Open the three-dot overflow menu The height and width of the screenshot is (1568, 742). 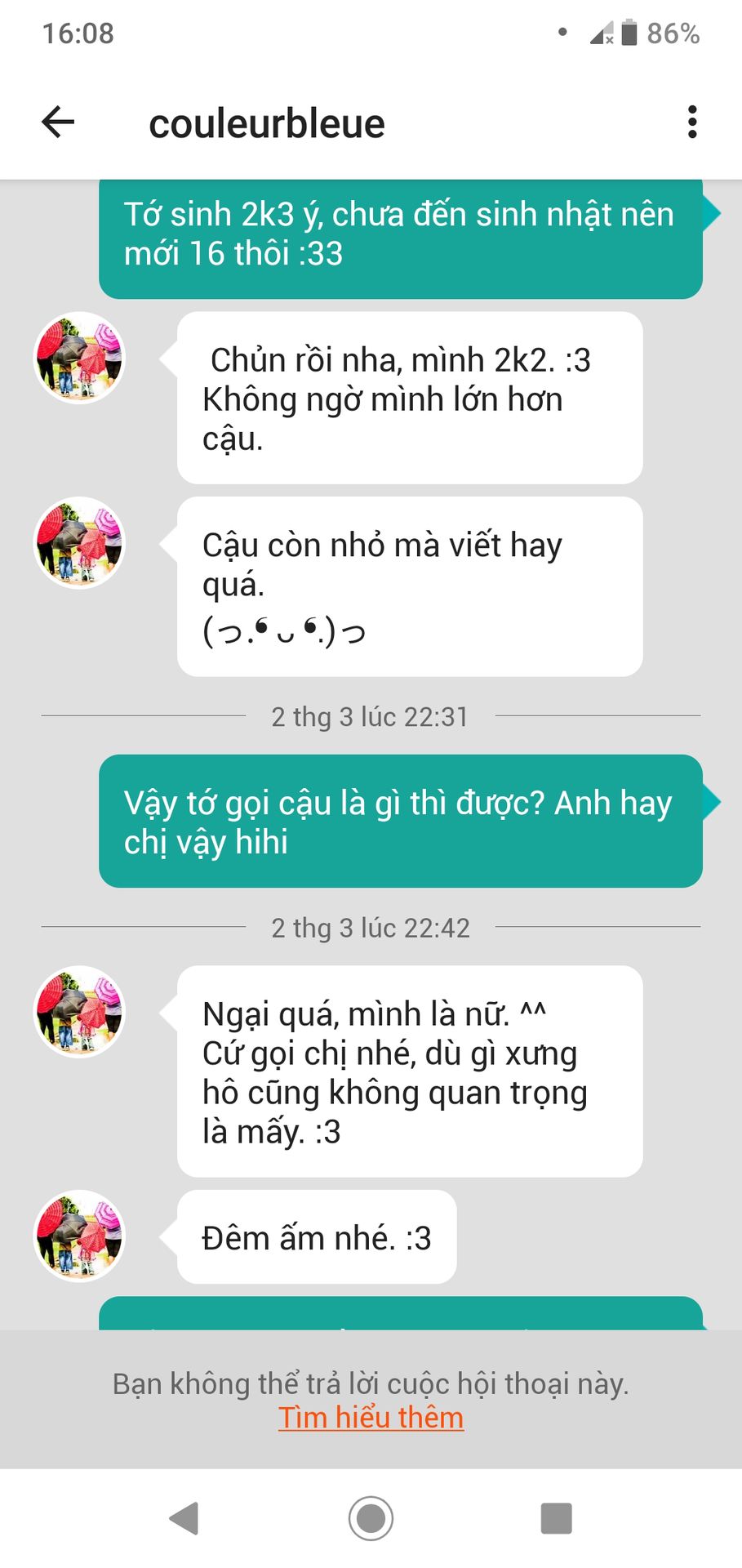click(x=691, y=122)
